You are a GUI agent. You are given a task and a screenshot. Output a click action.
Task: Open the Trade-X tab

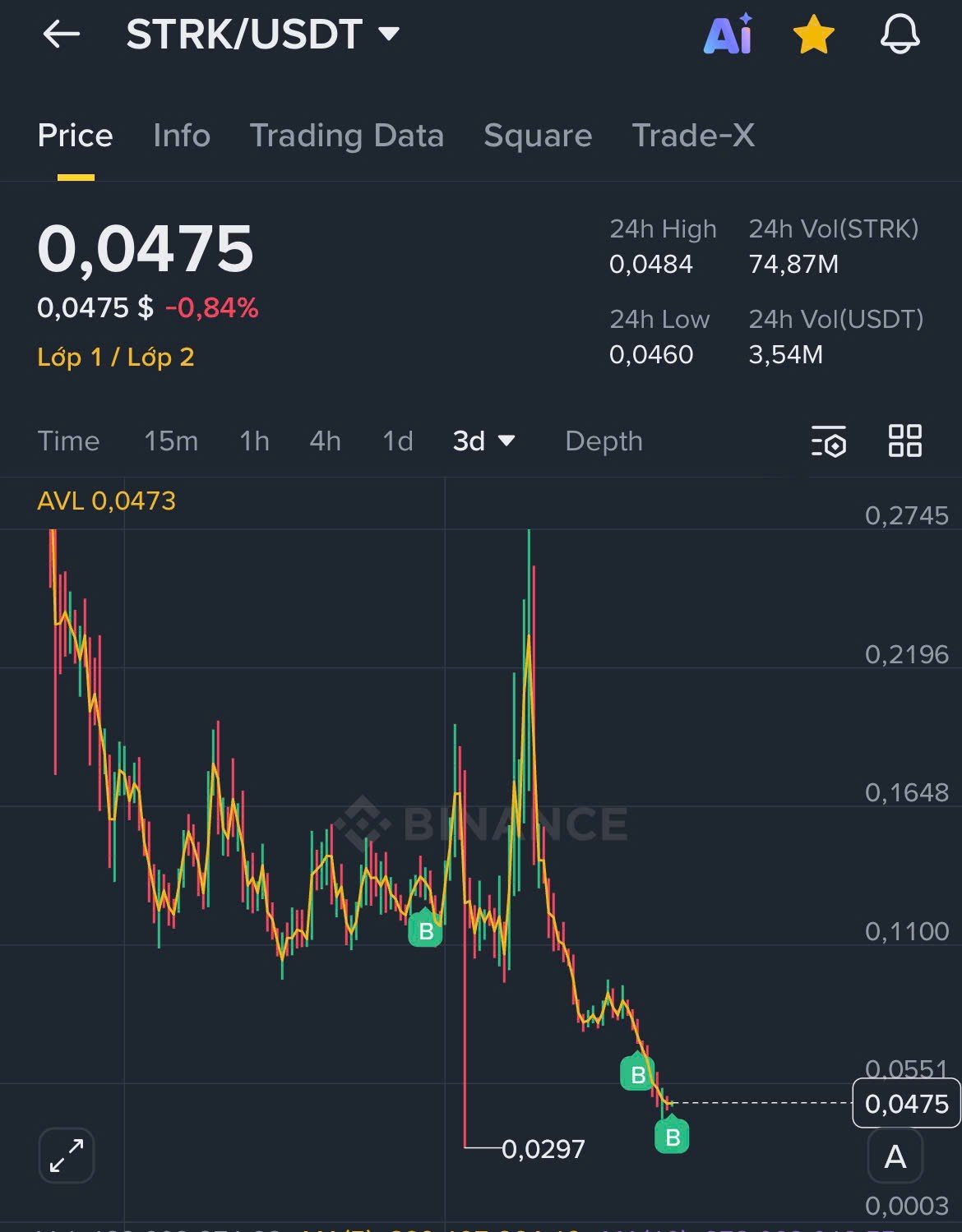coord(693,136)
